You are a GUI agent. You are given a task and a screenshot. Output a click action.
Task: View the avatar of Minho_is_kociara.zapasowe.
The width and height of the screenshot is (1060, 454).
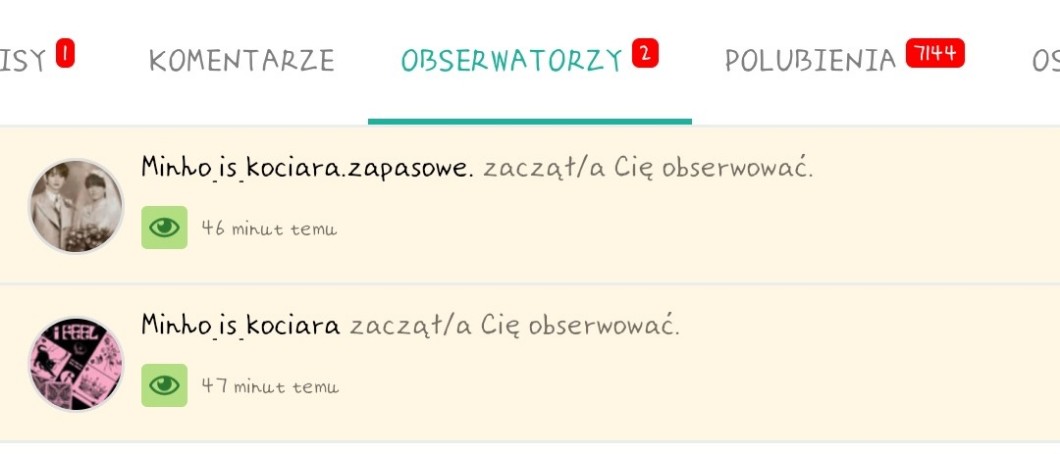(x=76, y=205)
